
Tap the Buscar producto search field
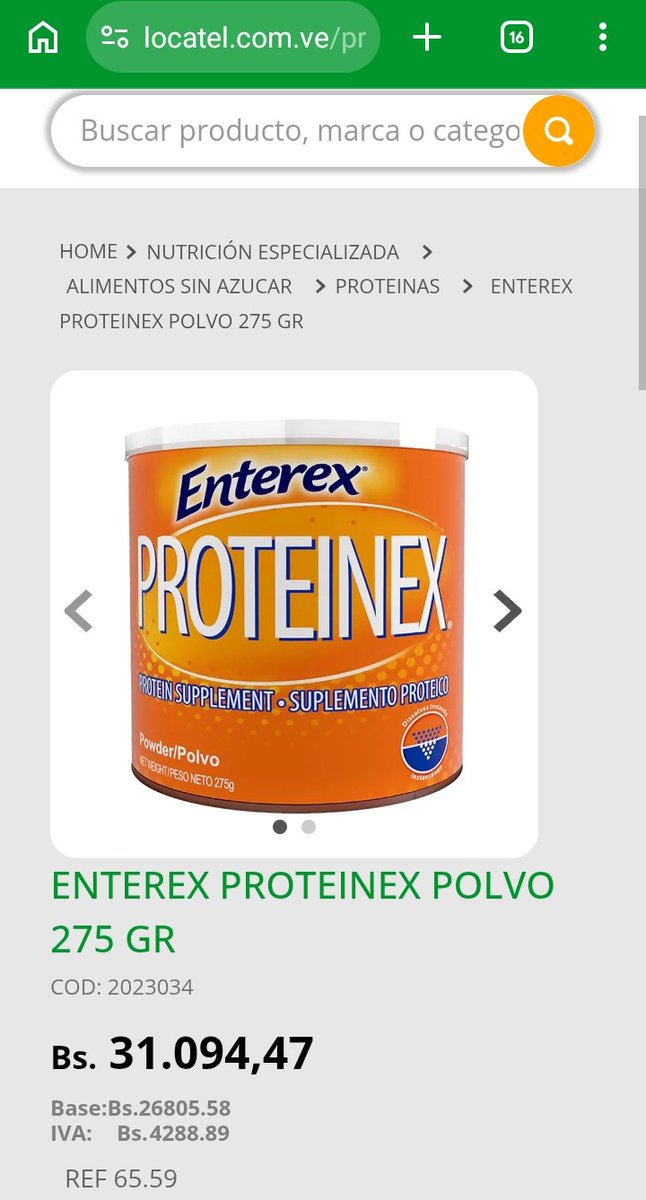(290, 131)
